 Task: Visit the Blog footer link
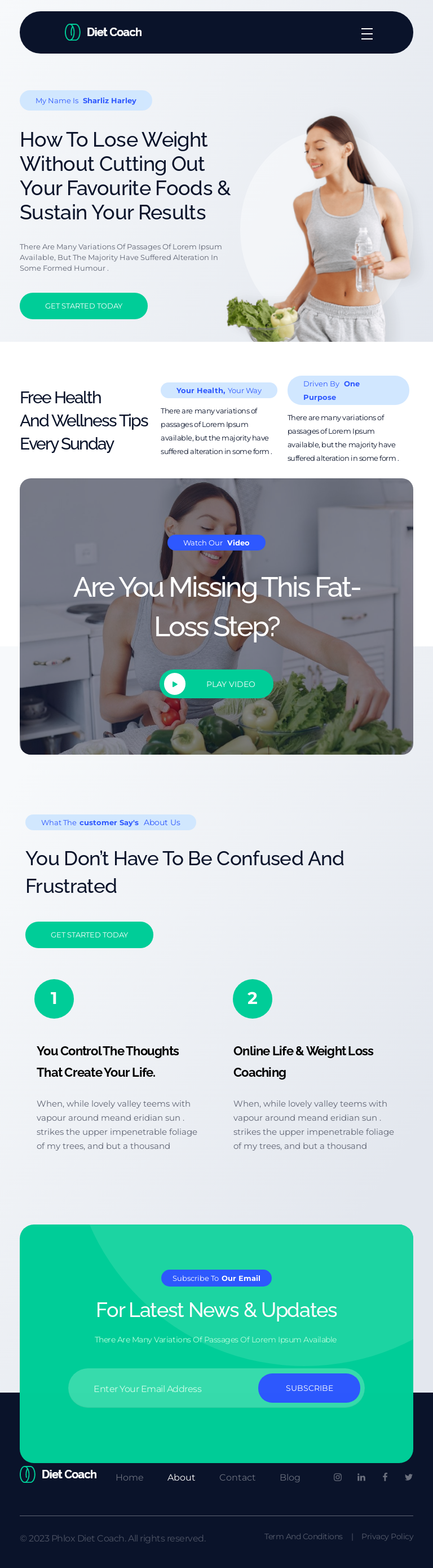pos(289,1477)
